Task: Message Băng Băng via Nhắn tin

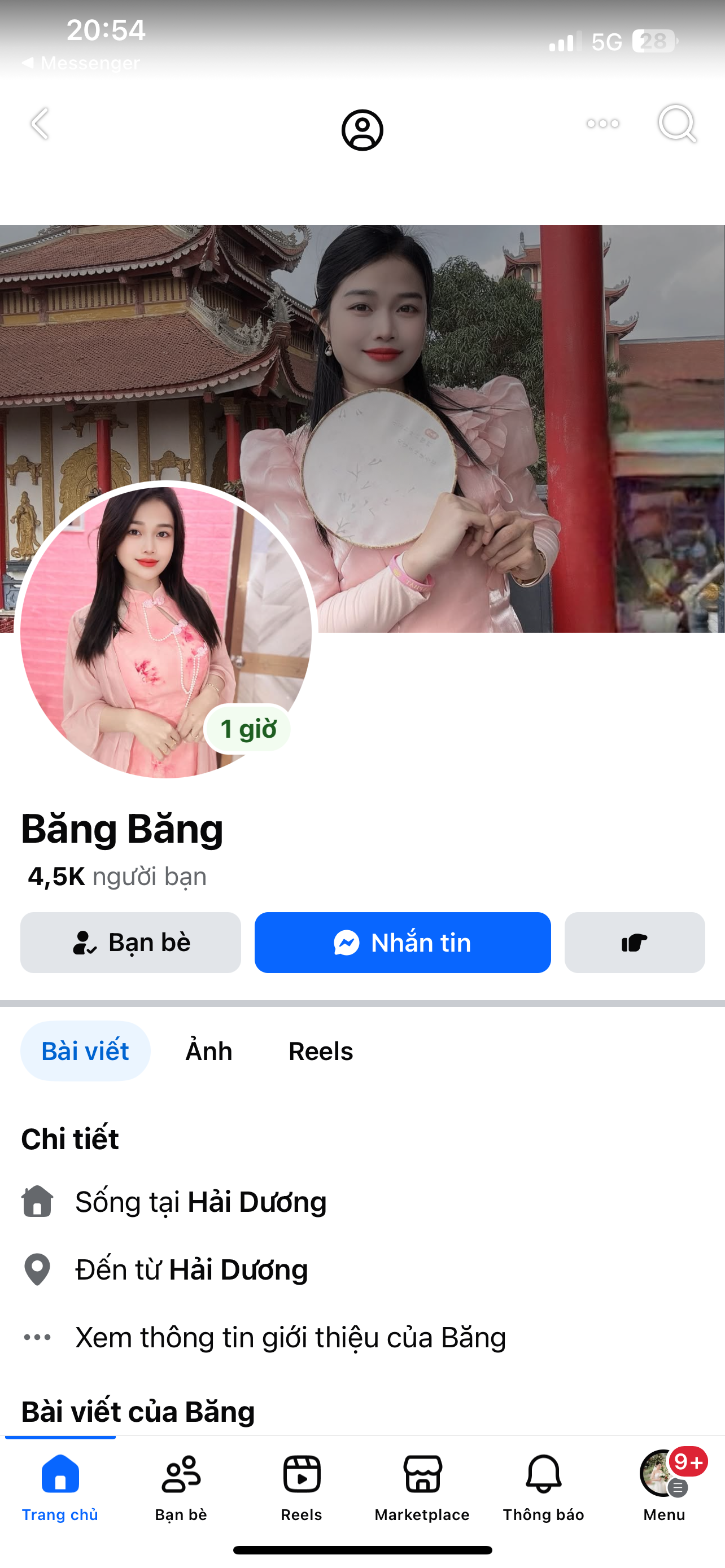Action: [403, 942]
